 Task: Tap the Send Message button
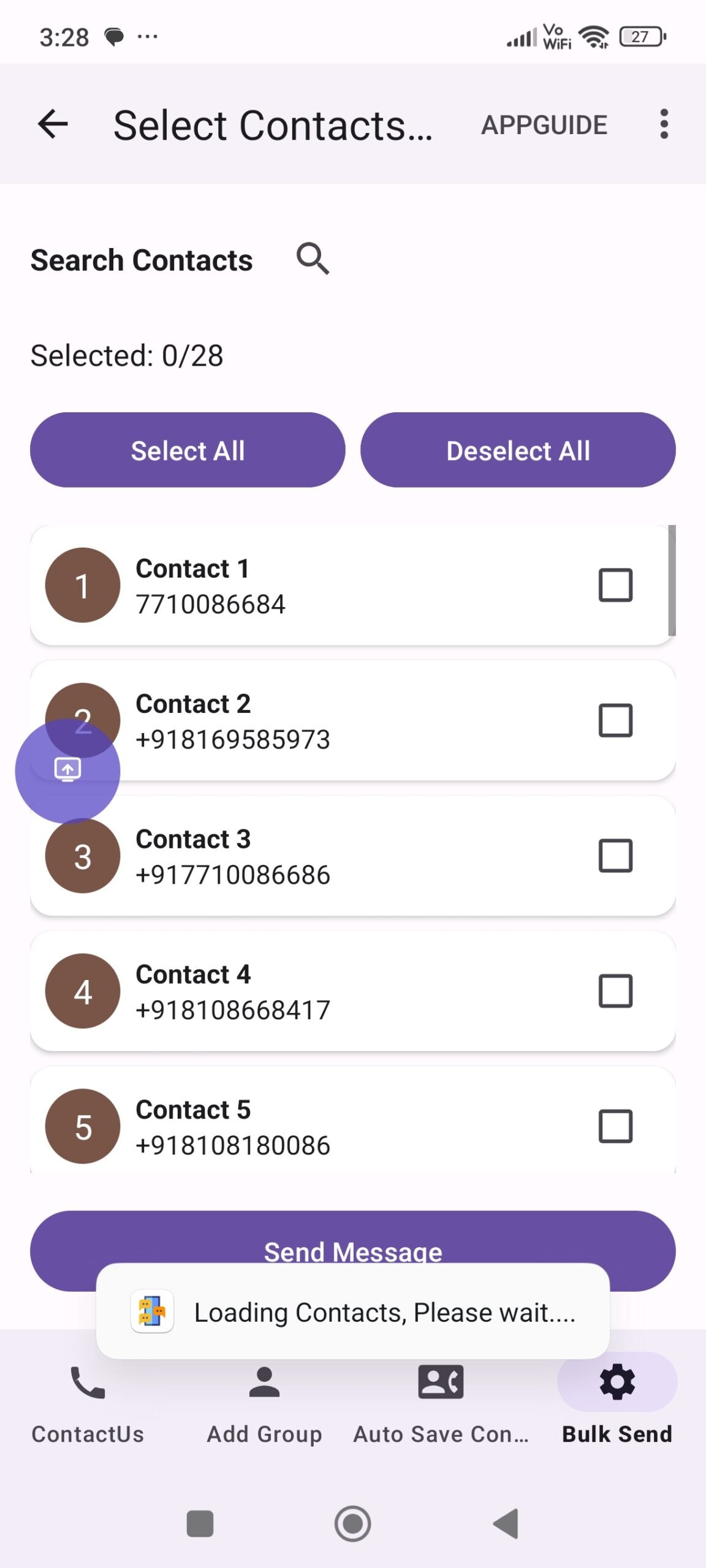tap(353, 1234)
